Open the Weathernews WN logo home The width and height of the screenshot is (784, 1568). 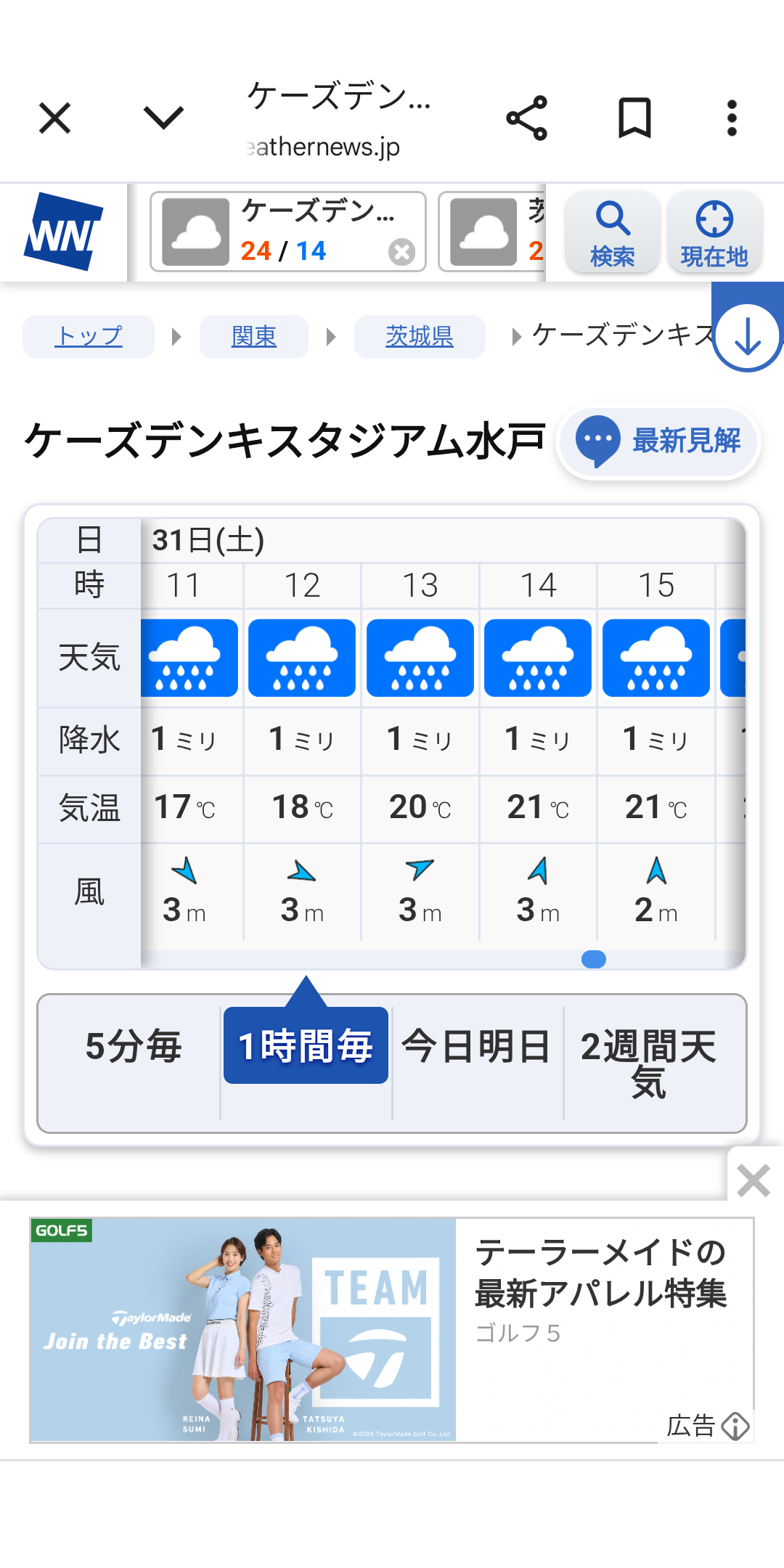pyautogui.click(x=63, y=232)
